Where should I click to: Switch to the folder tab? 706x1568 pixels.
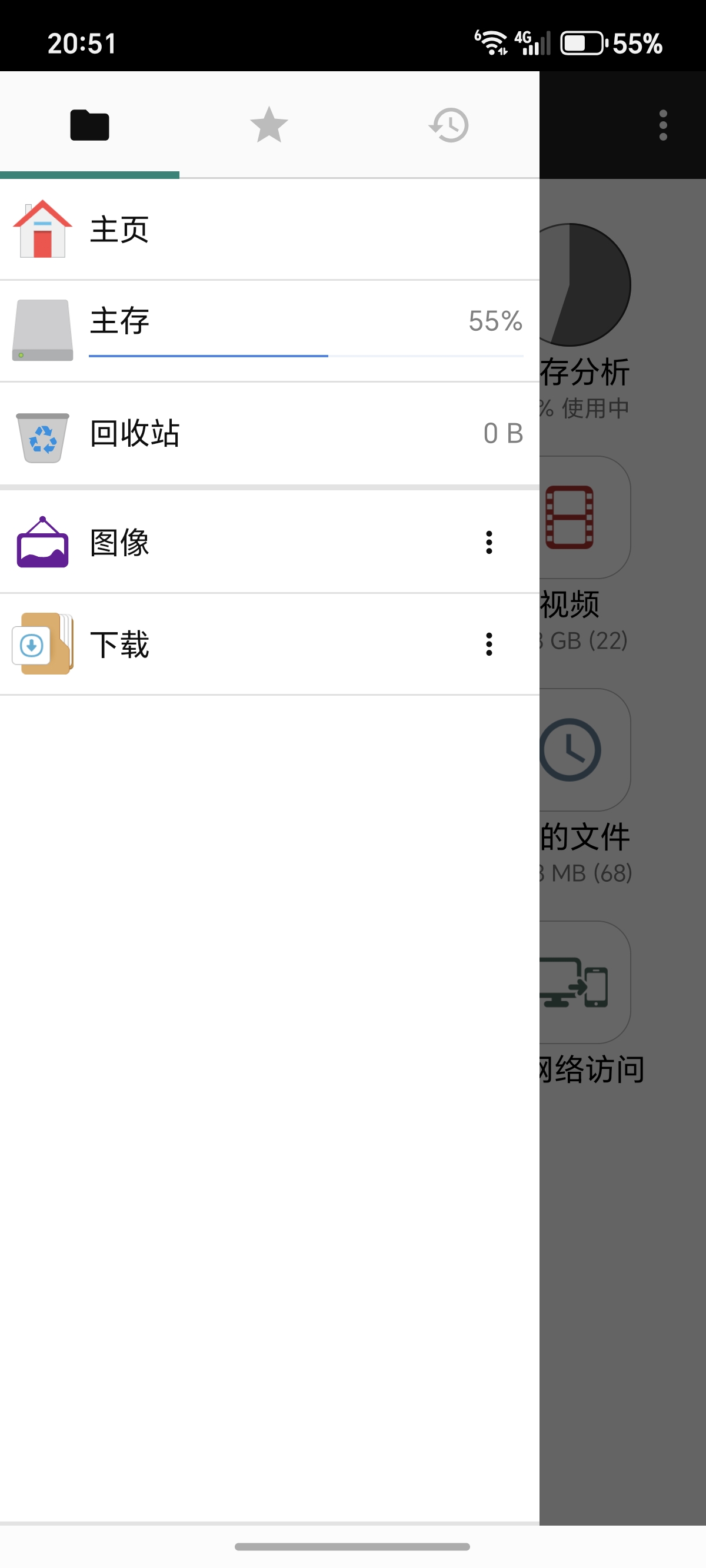(x=89, y=125)
